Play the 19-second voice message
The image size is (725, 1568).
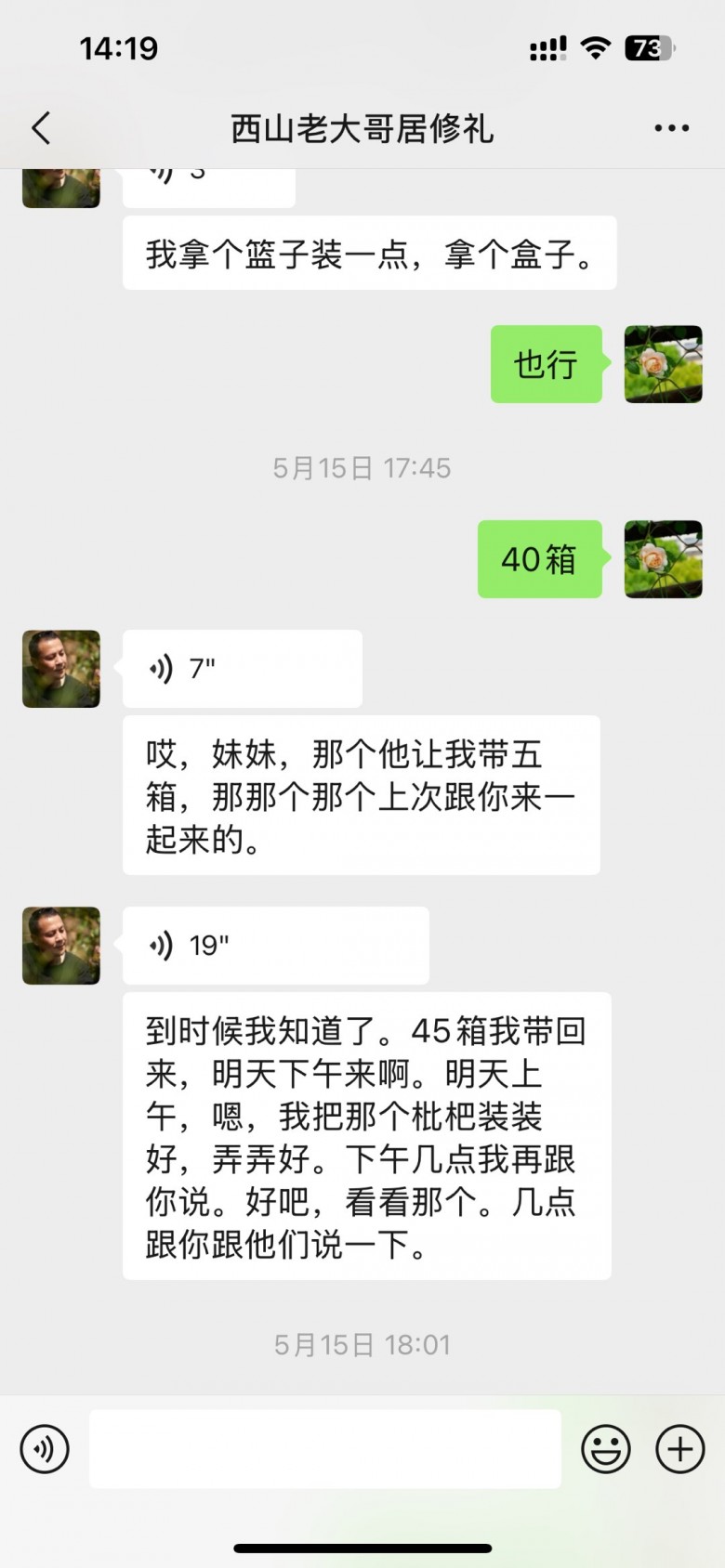pos(275,946)
